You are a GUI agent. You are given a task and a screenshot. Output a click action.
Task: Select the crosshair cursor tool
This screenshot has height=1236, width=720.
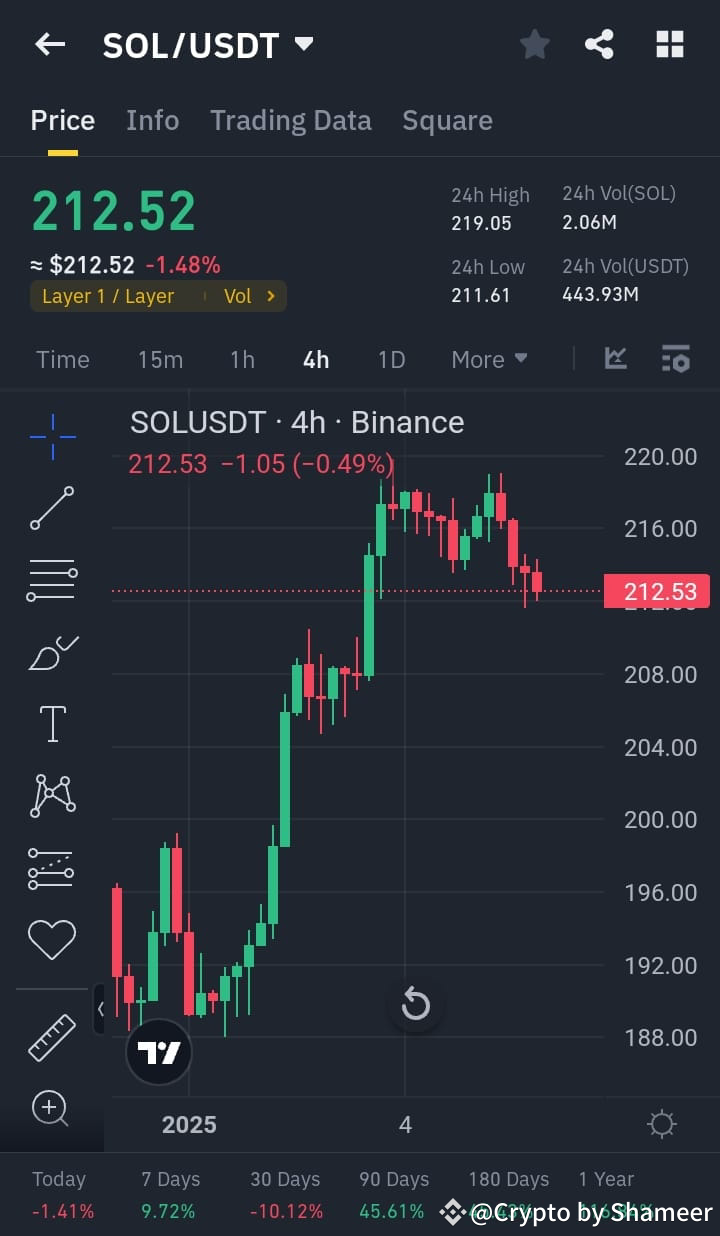tap(51, 436)
